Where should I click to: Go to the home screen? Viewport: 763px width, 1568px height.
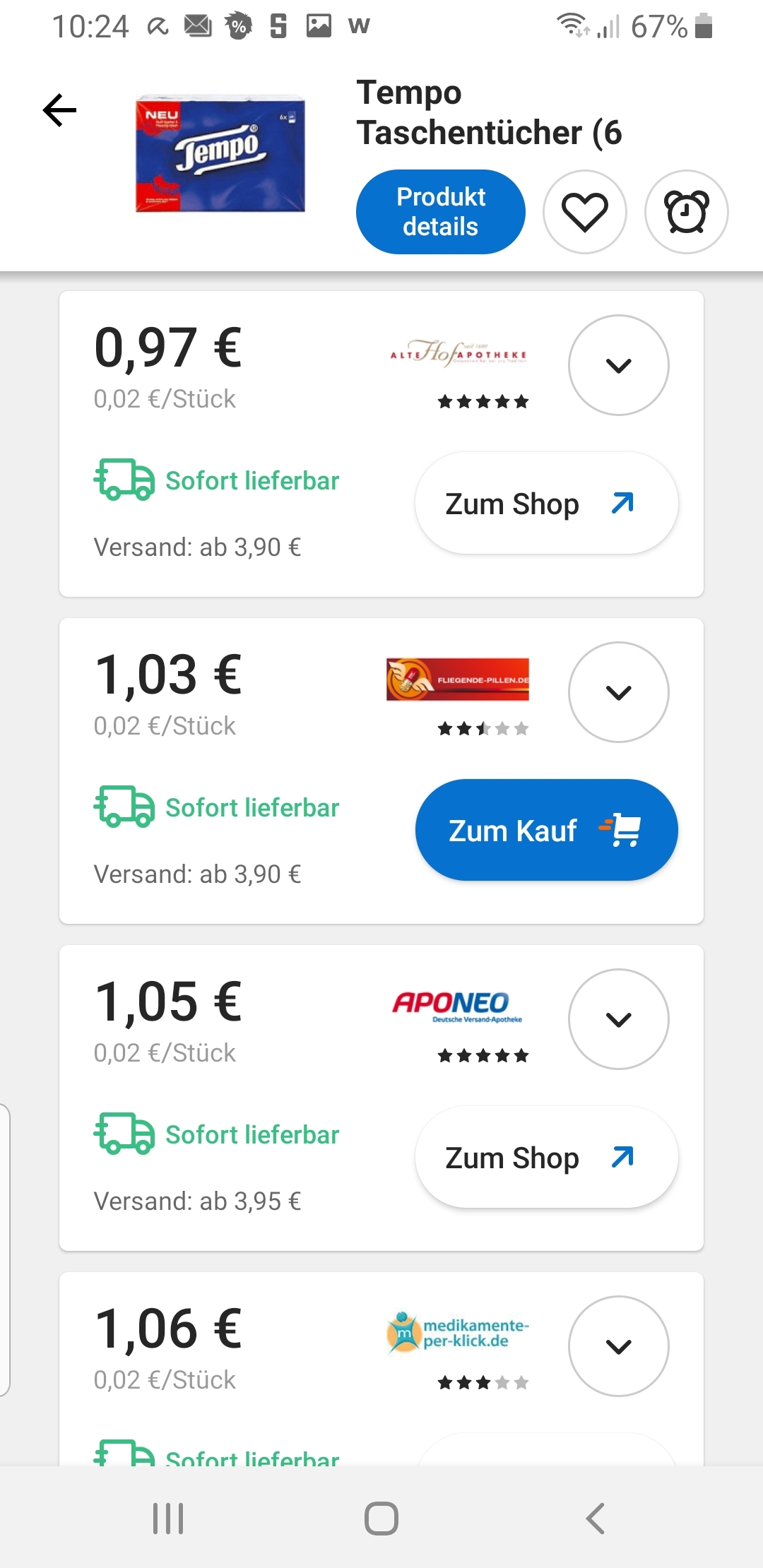point(381,1518)
